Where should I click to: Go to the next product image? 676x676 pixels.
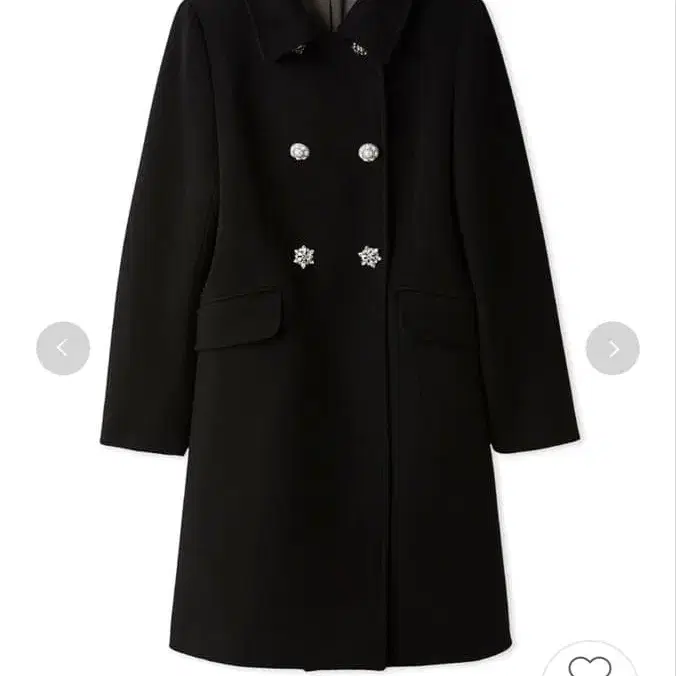(x=612, y=348)
